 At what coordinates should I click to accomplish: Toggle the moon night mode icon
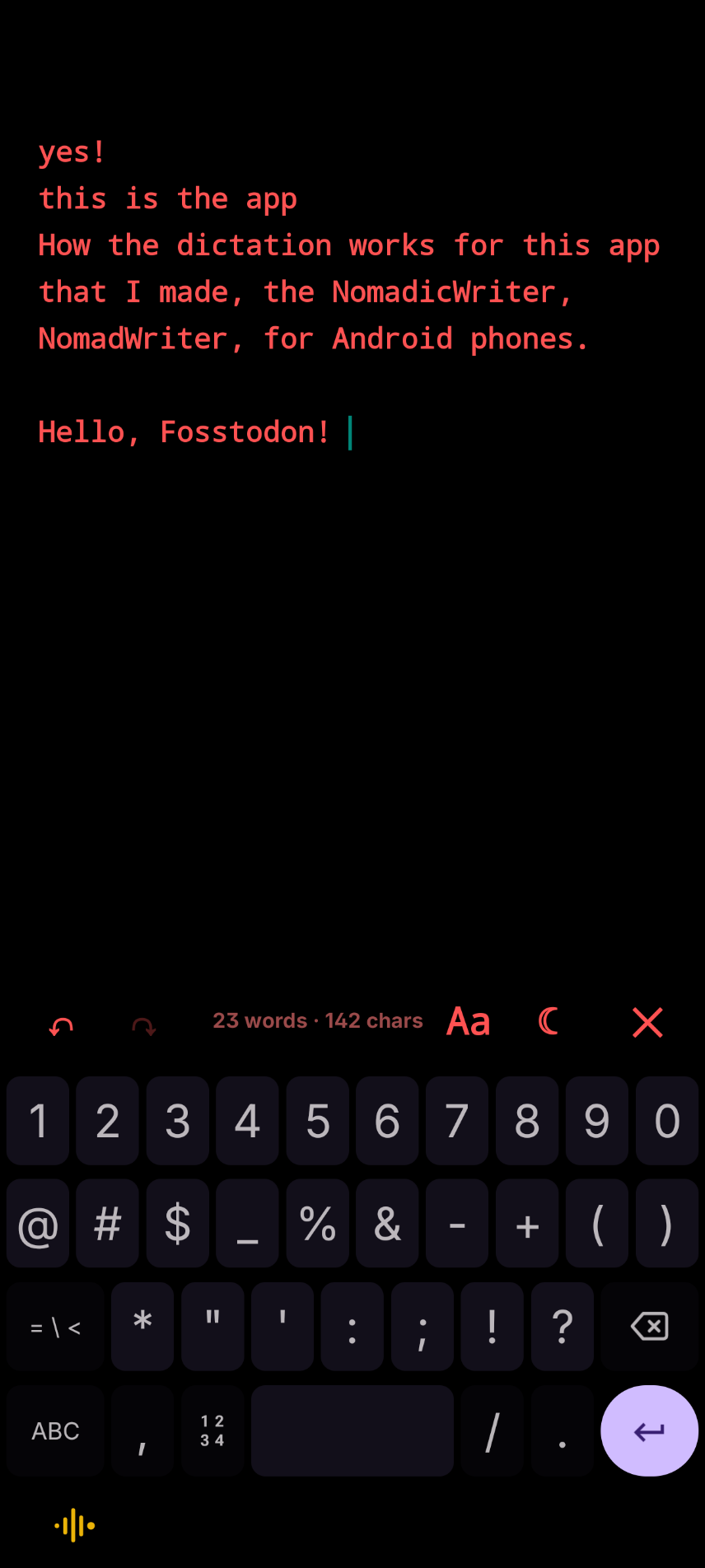(549, 1021)
